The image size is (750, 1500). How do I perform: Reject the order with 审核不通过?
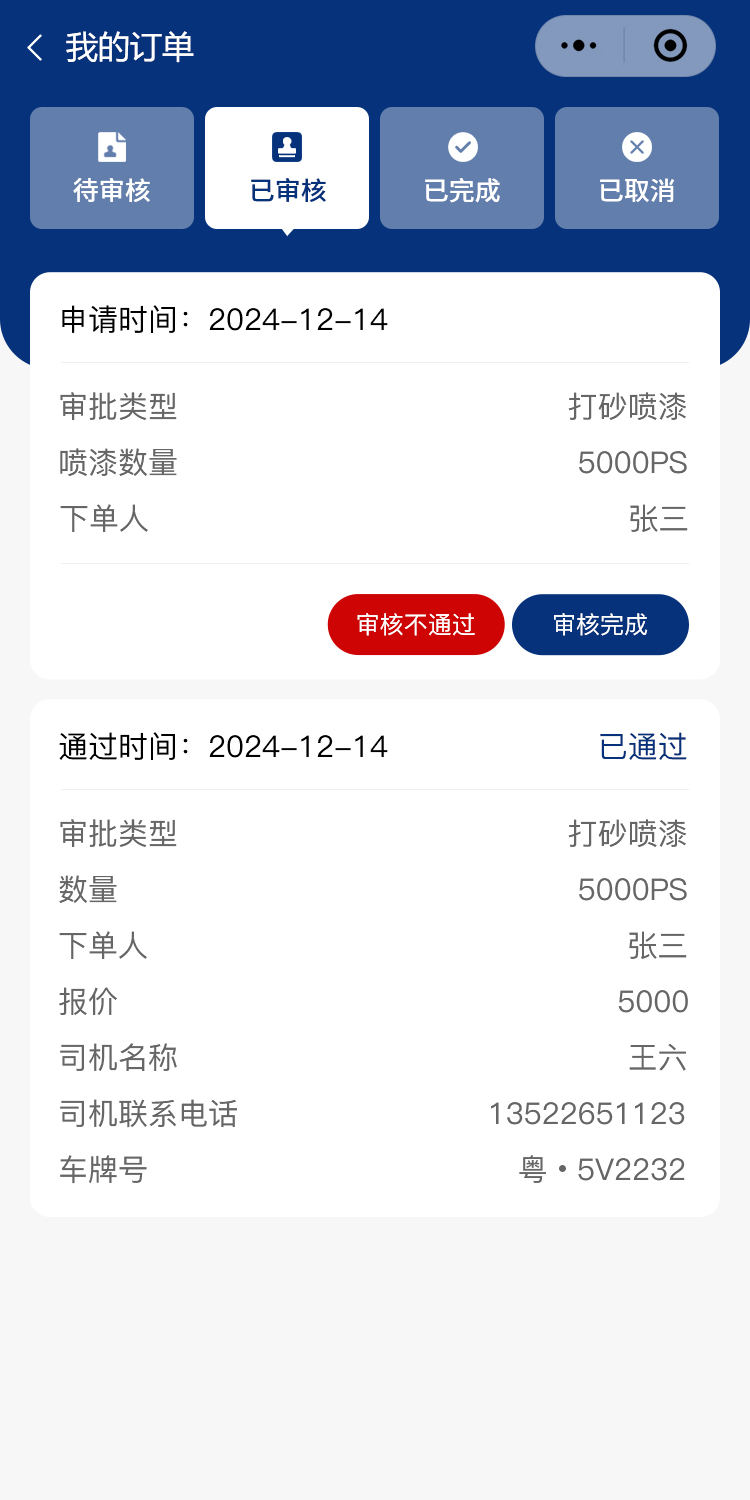click(416, 625)
